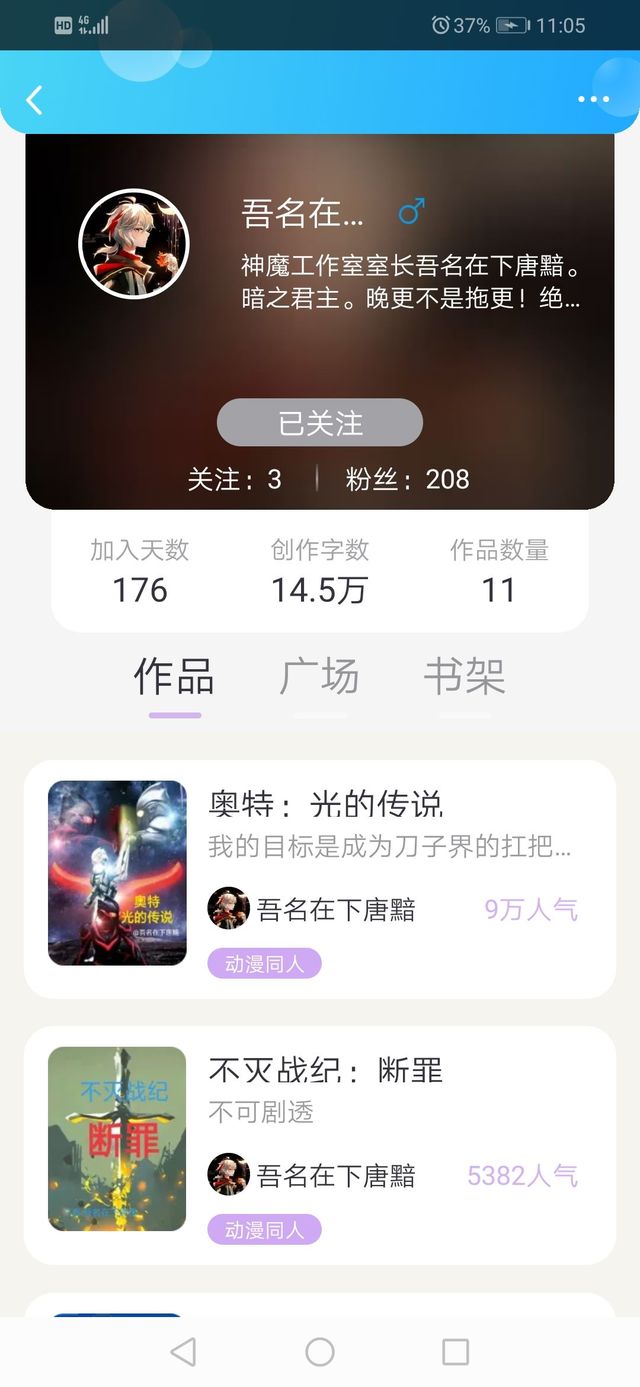The width and height of the screenshot is (640, 1387).
Task: Open the novel 奥特：光的传说
Action: tap(325, 803)
